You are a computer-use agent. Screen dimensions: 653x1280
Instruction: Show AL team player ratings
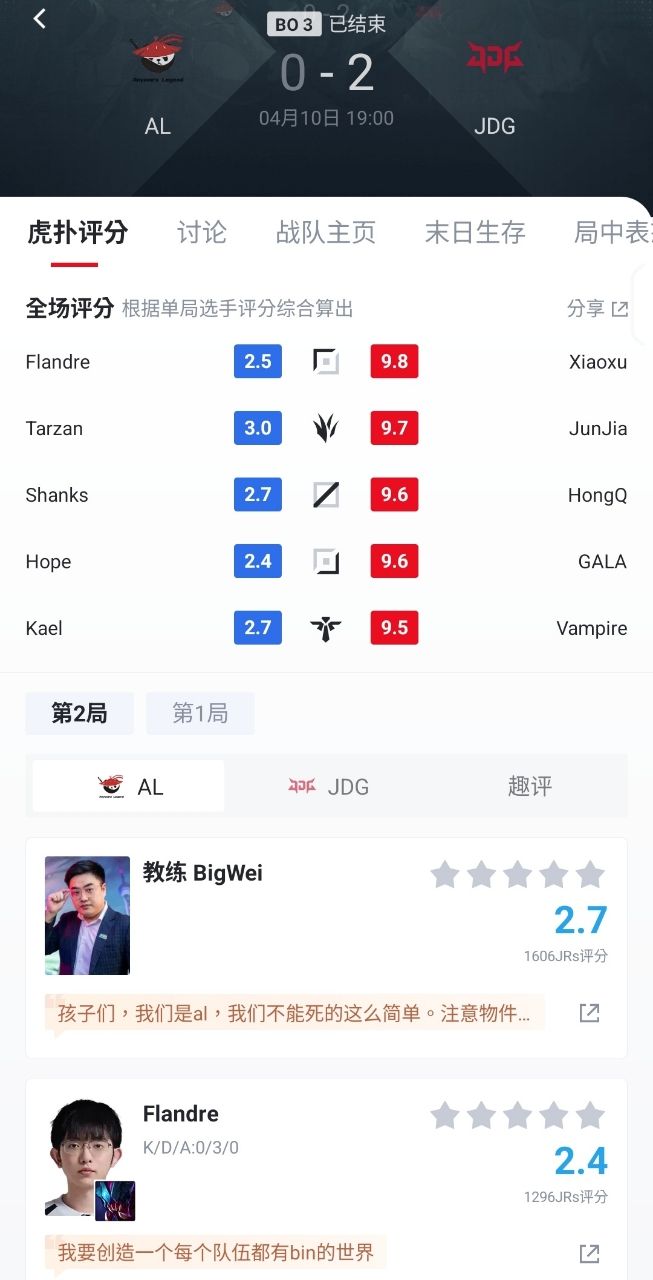129,787
